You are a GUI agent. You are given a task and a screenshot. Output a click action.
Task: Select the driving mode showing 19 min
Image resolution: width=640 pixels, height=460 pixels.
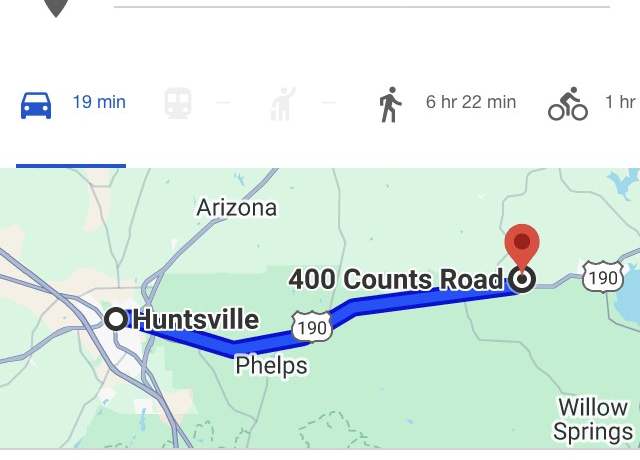pyautogui.click(x=72, y=103)
